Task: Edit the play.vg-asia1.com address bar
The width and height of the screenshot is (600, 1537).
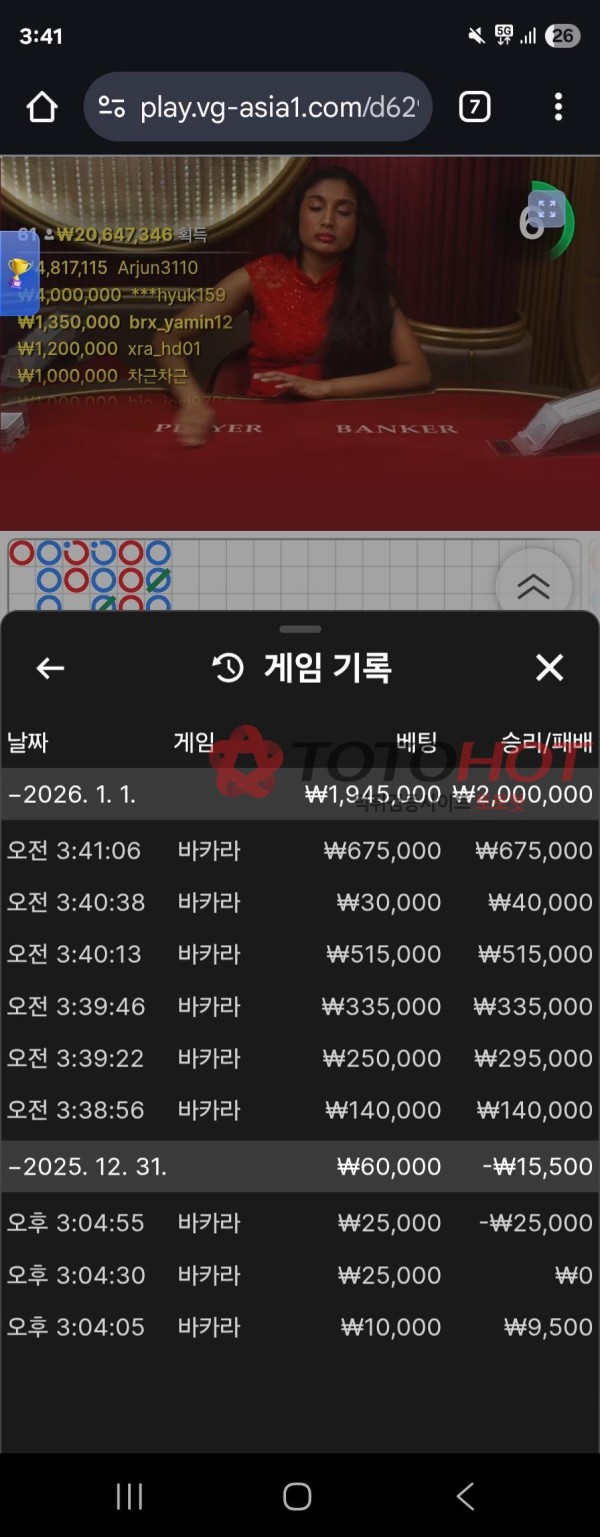Action: (x=270, y=107)
